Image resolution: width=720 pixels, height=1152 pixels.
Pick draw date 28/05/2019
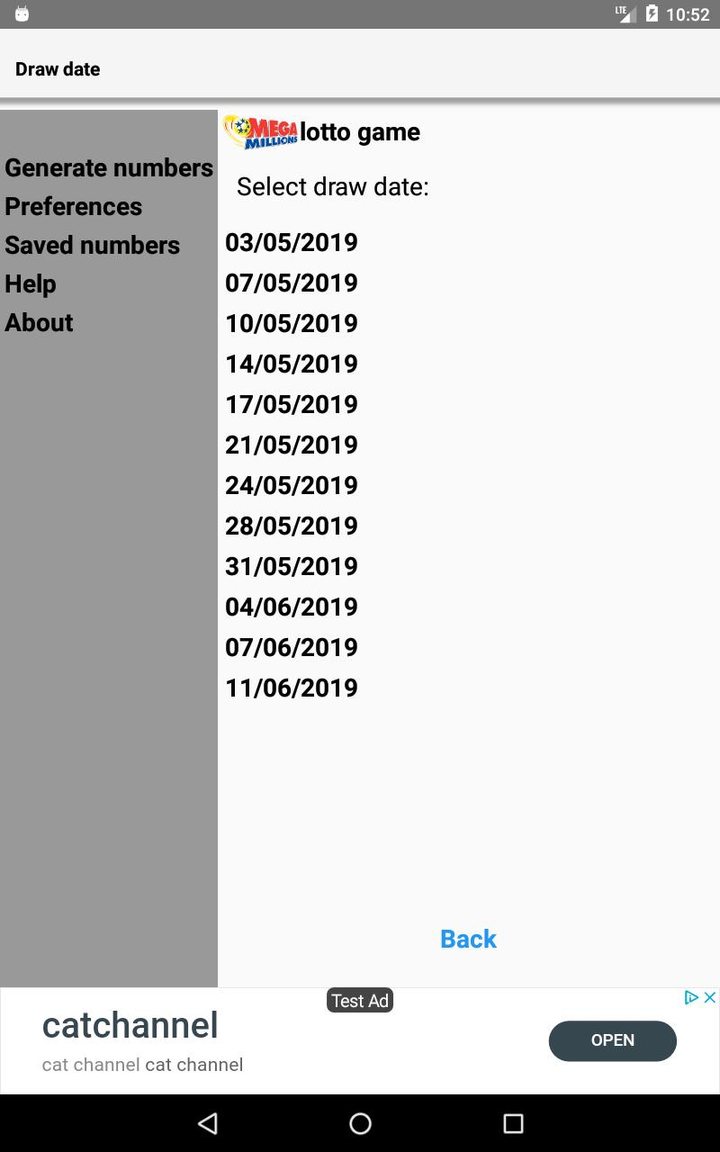pos(291,526)
